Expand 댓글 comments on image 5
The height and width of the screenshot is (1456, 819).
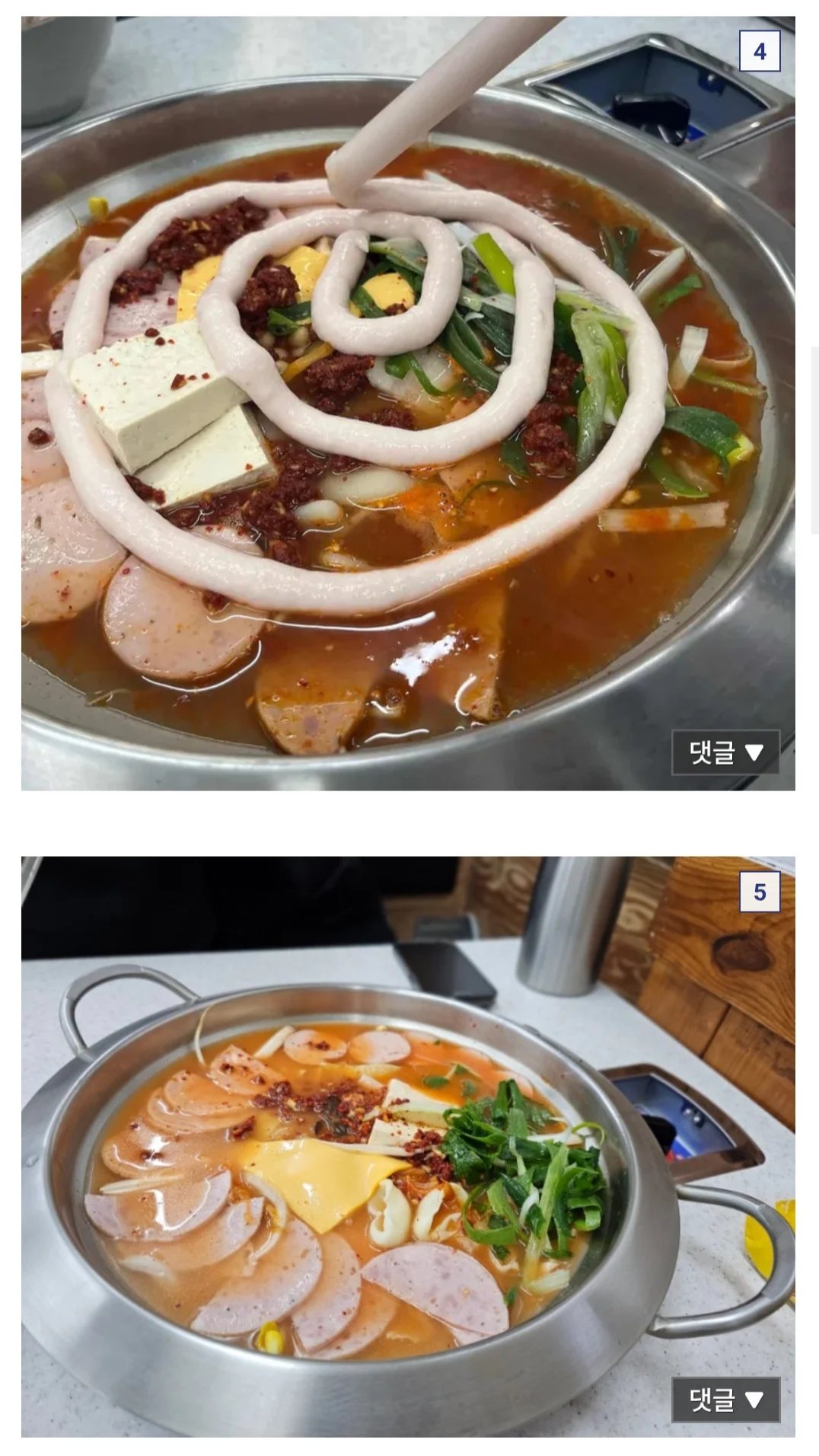(725, 1399)
